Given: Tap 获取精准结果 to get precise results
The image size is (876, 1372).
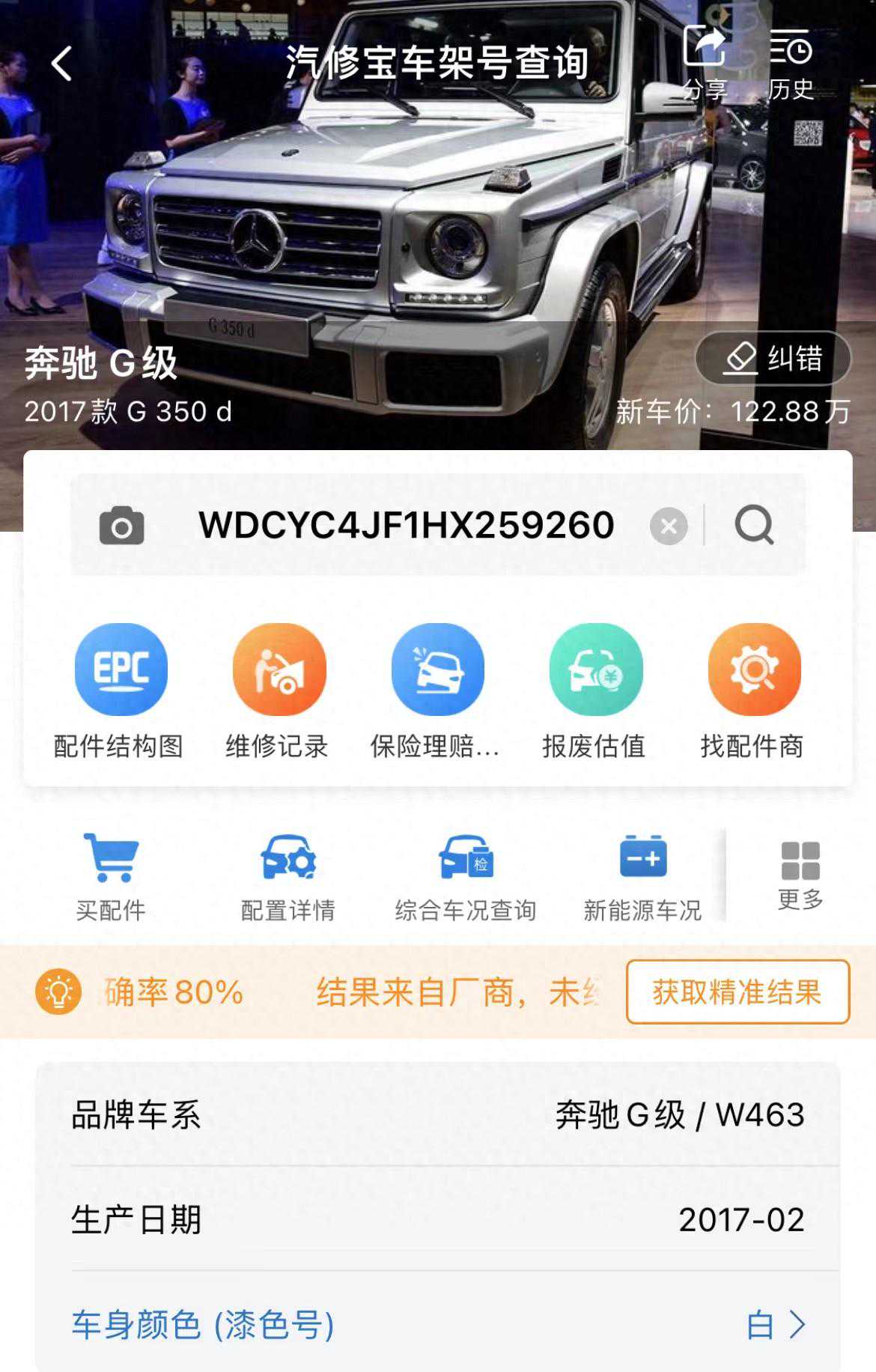Looking at the screenshot, I should (x=737, y=992).
